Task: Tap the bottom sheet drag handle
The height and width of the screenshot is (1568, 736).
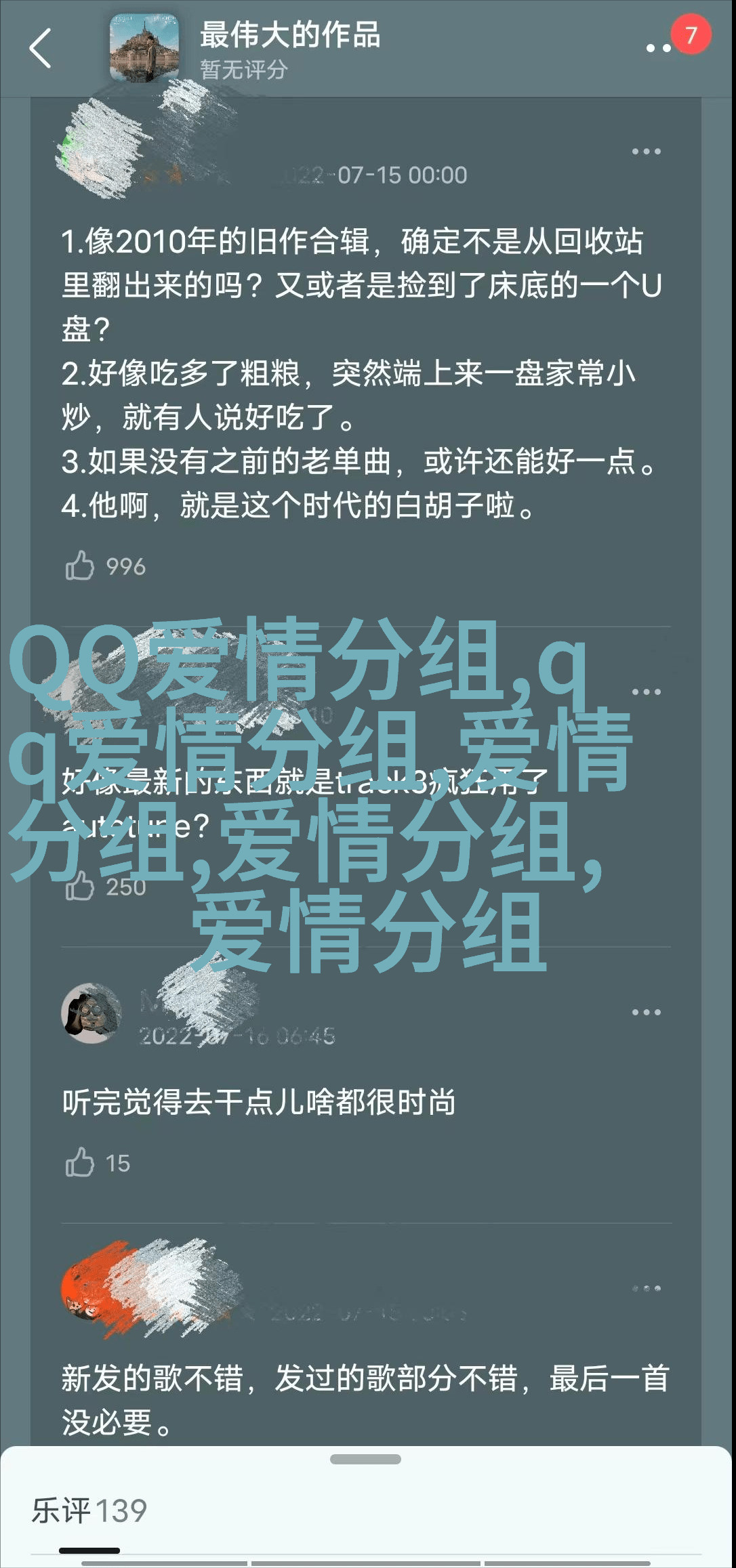Action: (x=366, y=1459)
